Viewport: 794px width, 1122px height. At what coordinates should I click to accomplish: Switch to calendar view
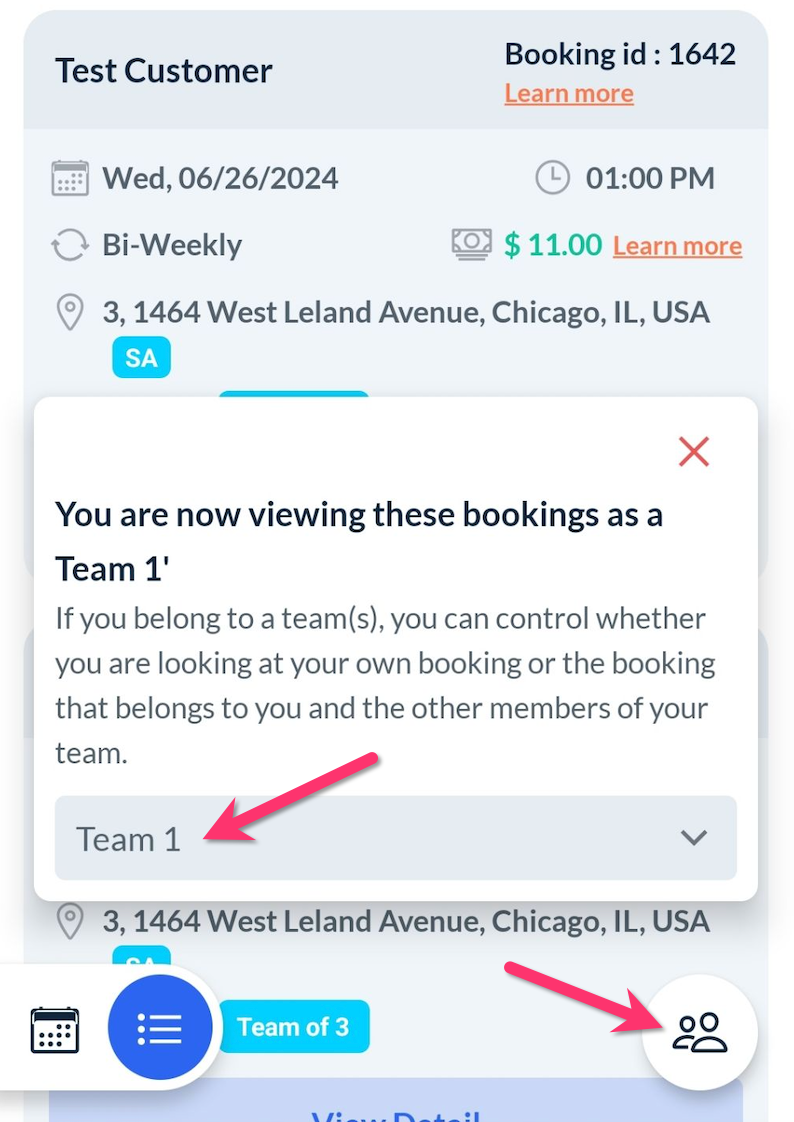(55, 1029)
